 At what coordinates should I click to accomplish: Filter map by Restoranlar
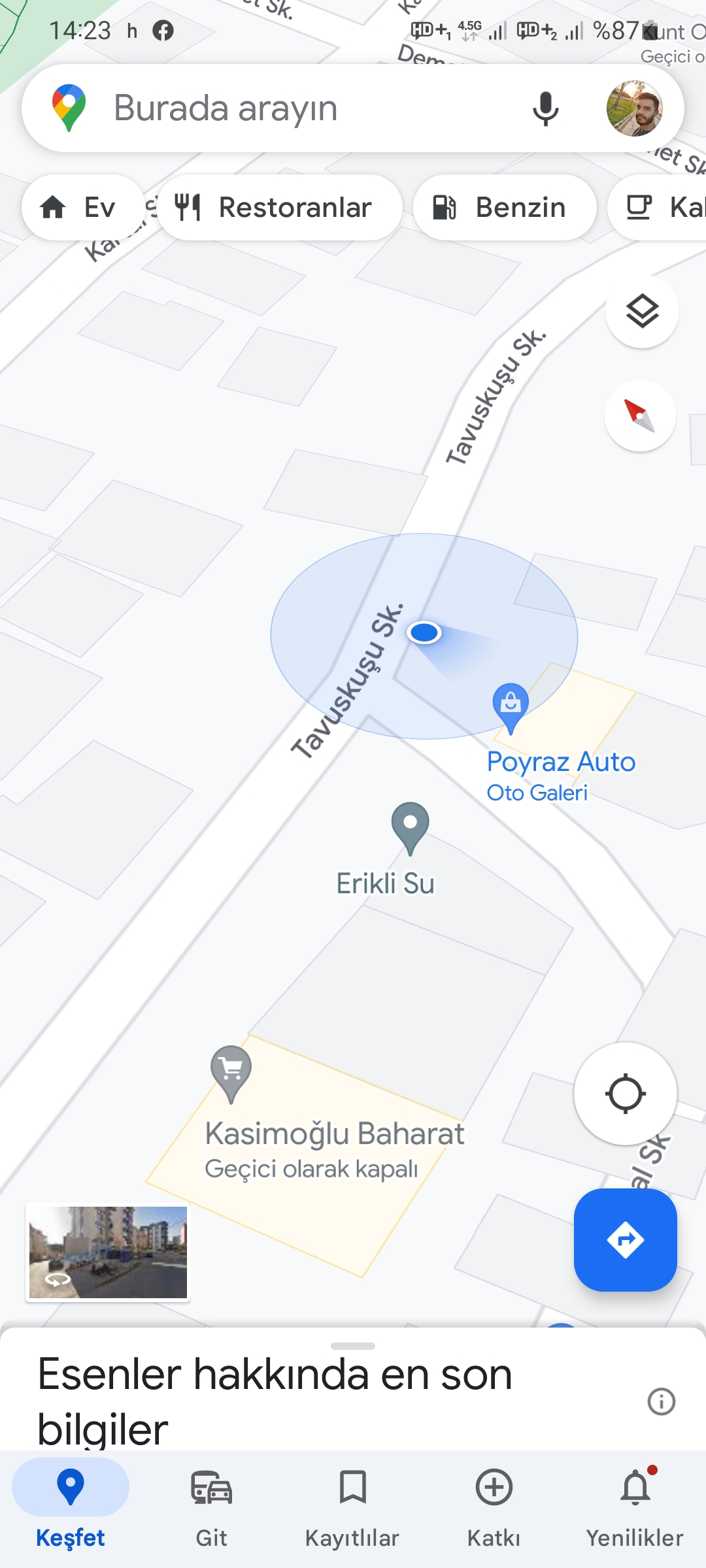279,208
